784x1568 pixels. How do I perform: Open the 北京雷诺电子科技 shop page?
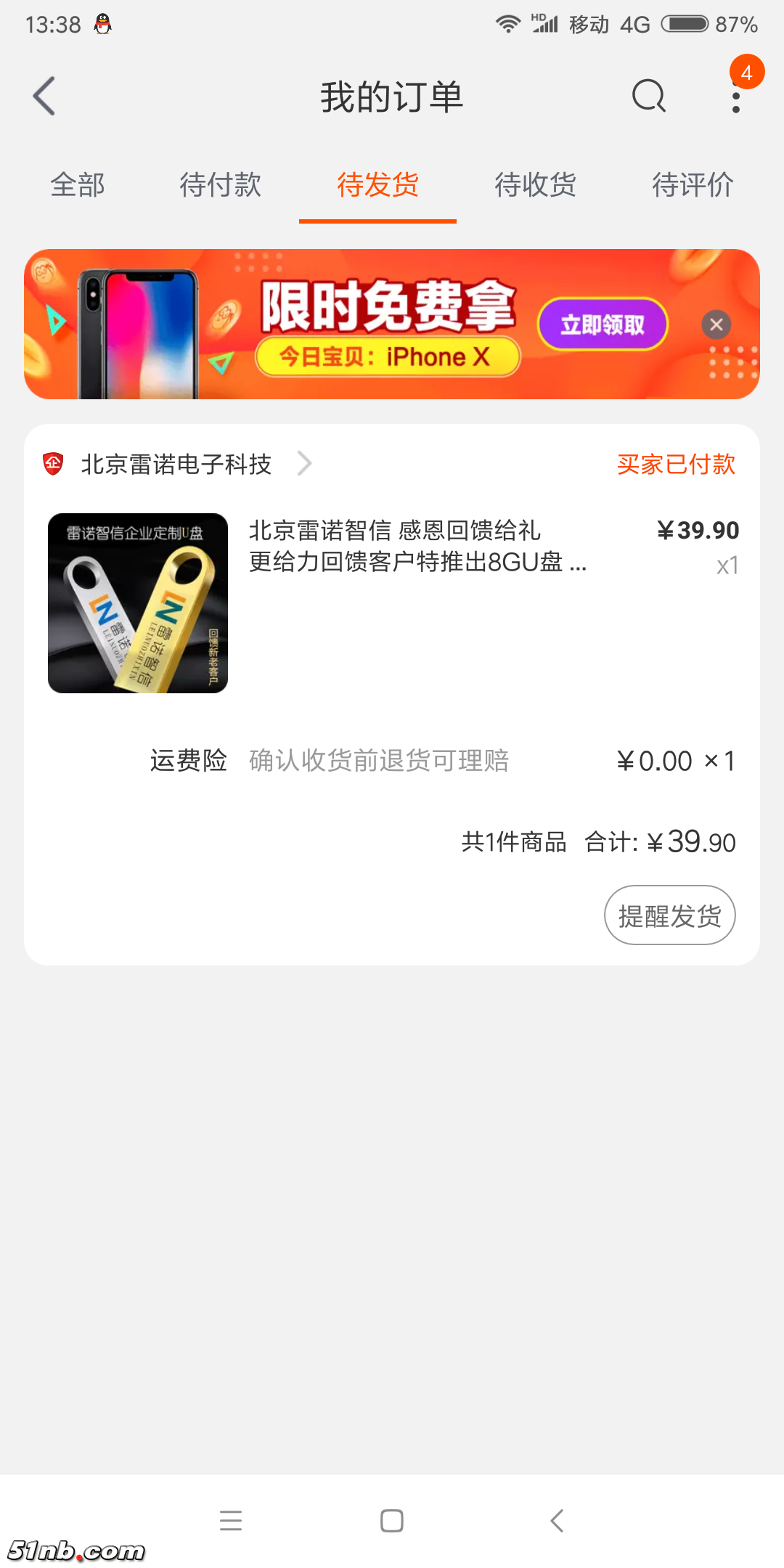point(176,464)
